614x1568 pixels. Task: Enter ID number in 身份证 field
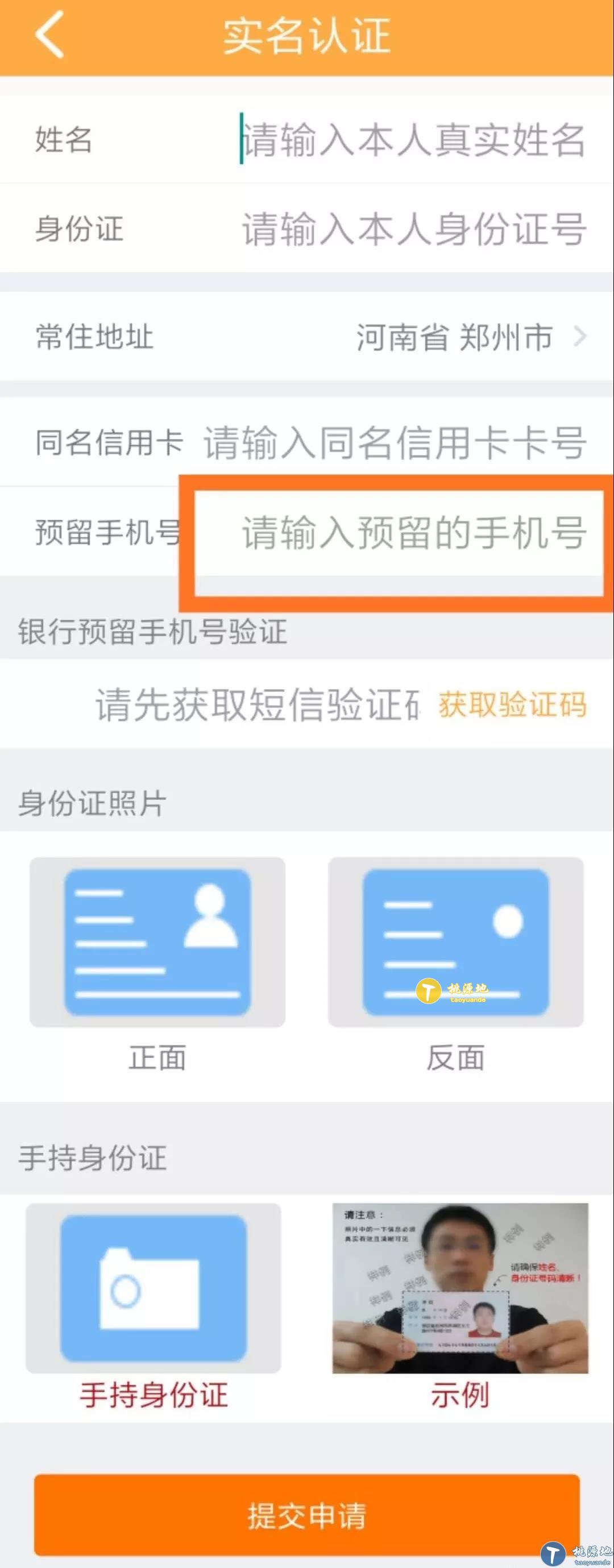413,229
